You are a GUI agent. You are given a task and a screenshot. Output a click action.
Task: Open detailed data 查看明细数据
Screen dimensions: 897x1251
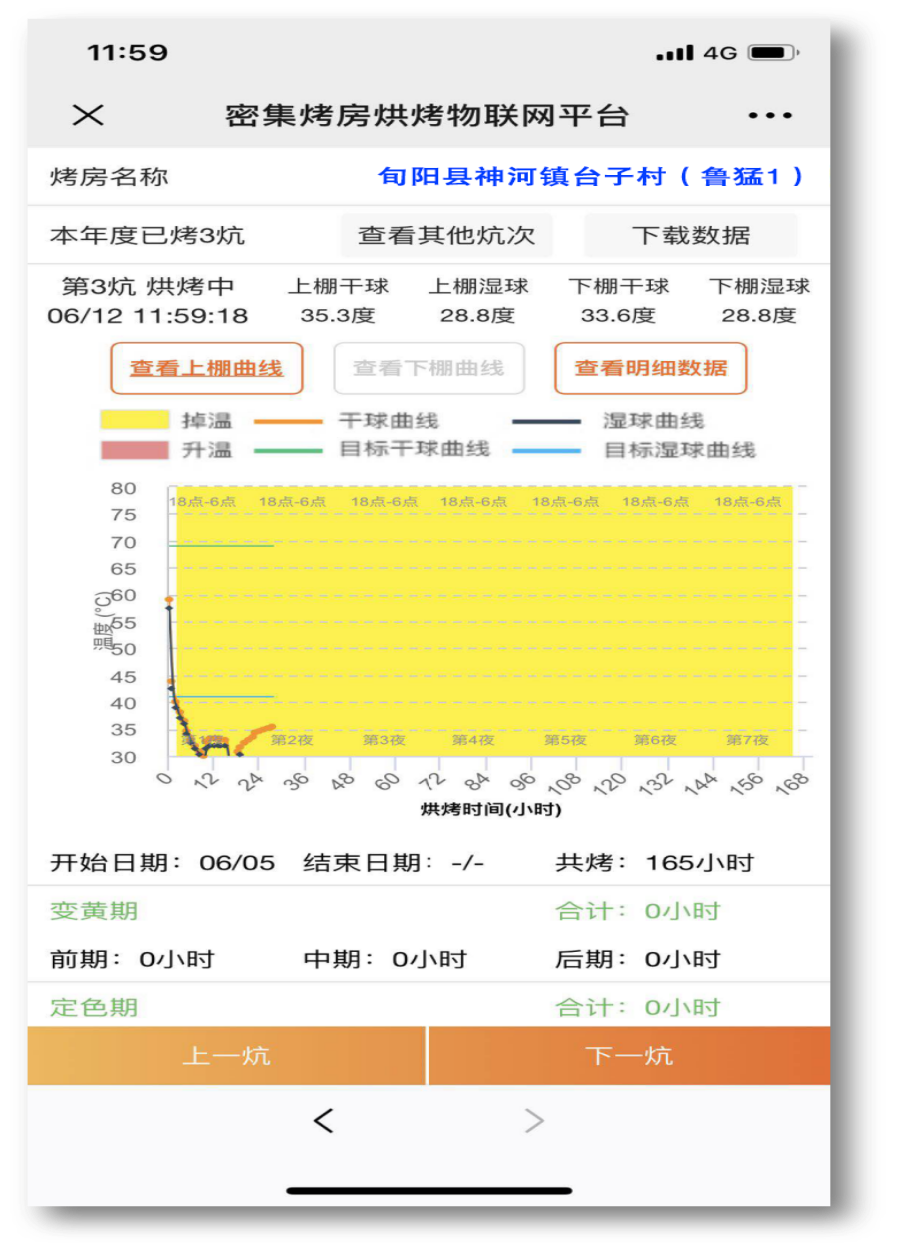pos(650,368)
